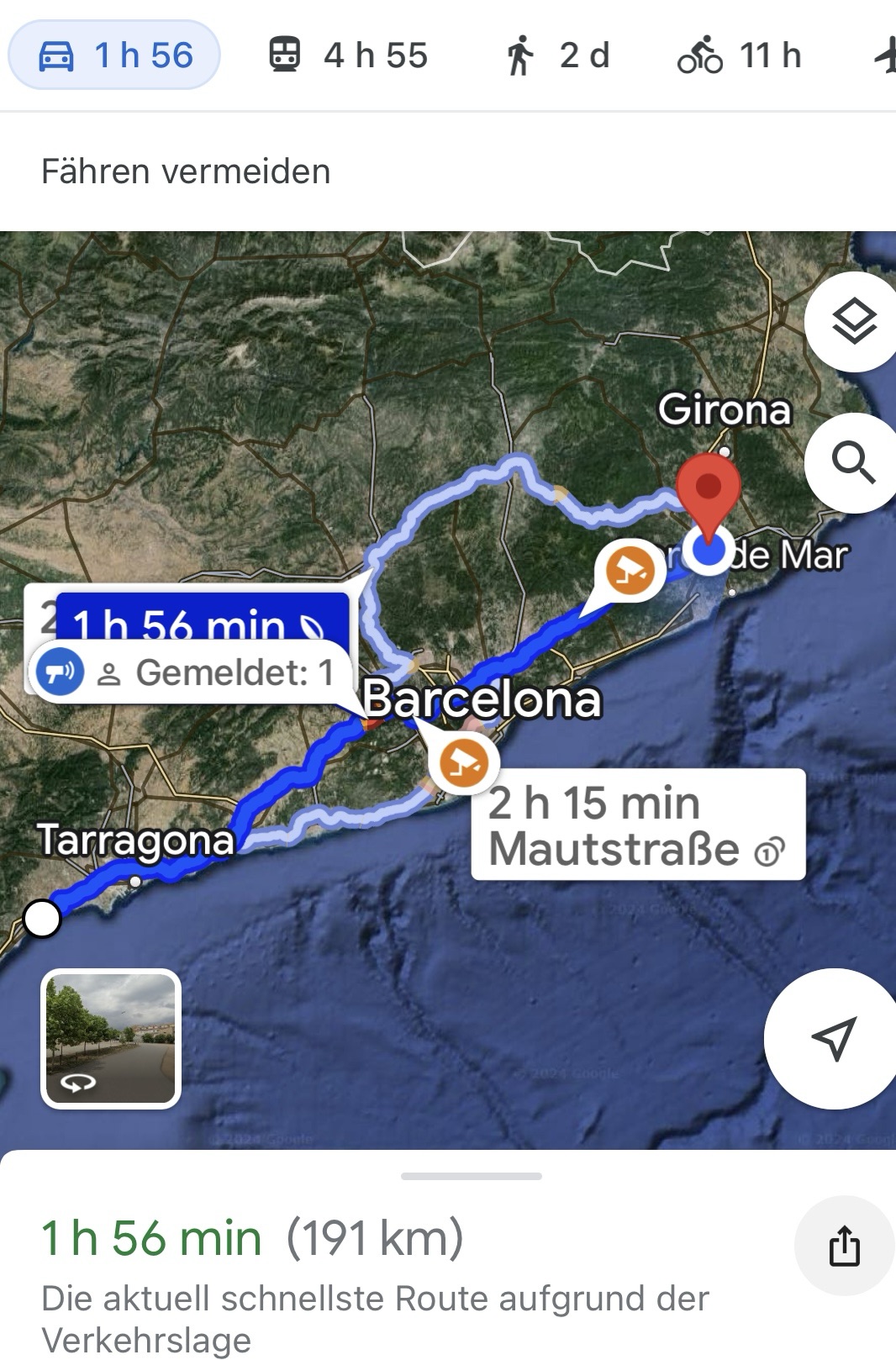Viewport: 896px width, 1360px height.
Task: Switch to walking directions 2 d
Action: (x=556, y=55)
